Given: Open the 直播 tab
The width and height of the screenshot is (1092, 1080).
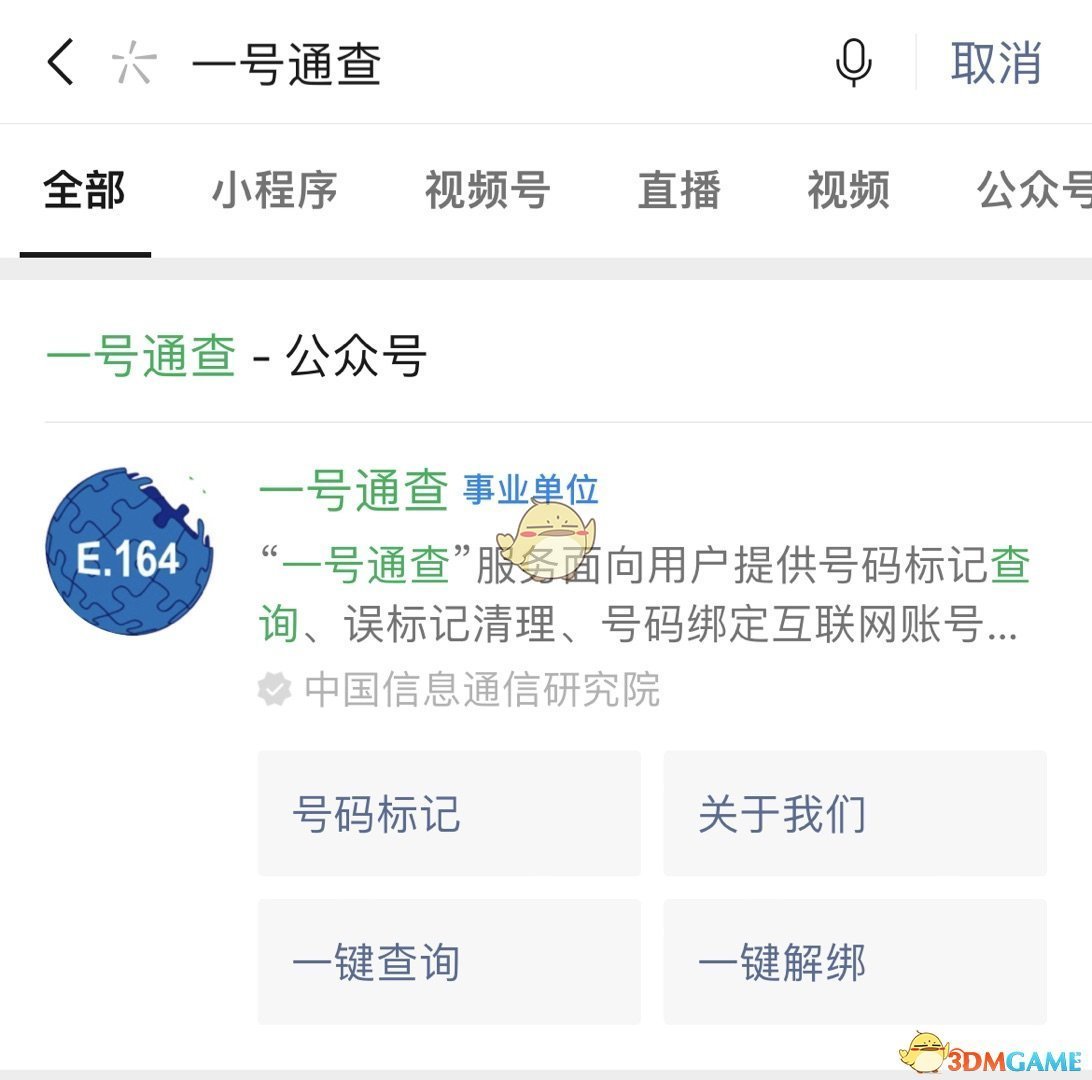Looking at the screenshot, I should [679, 190].
